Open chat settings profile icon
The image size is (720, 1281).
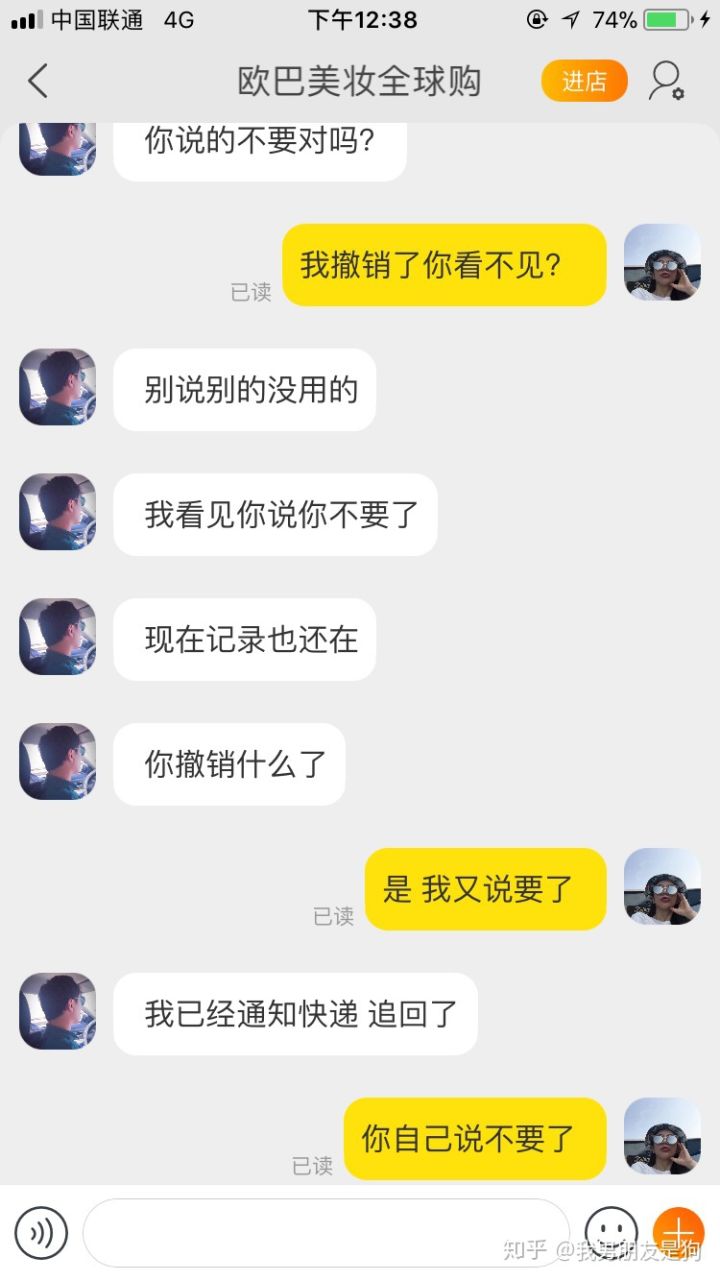666,81
